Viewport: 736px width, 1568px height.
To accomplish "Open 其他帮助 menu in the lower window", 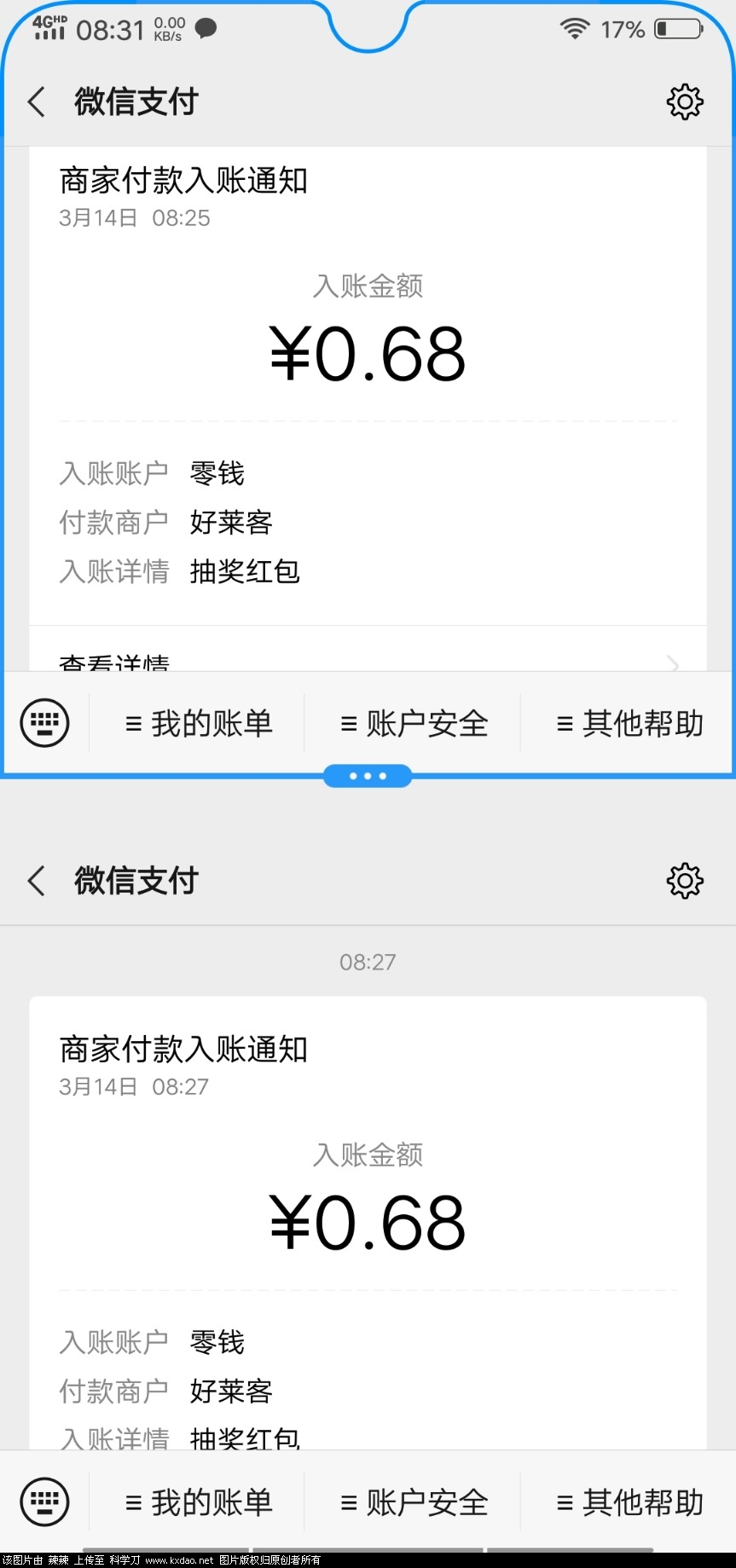I will pos(629,1502).
